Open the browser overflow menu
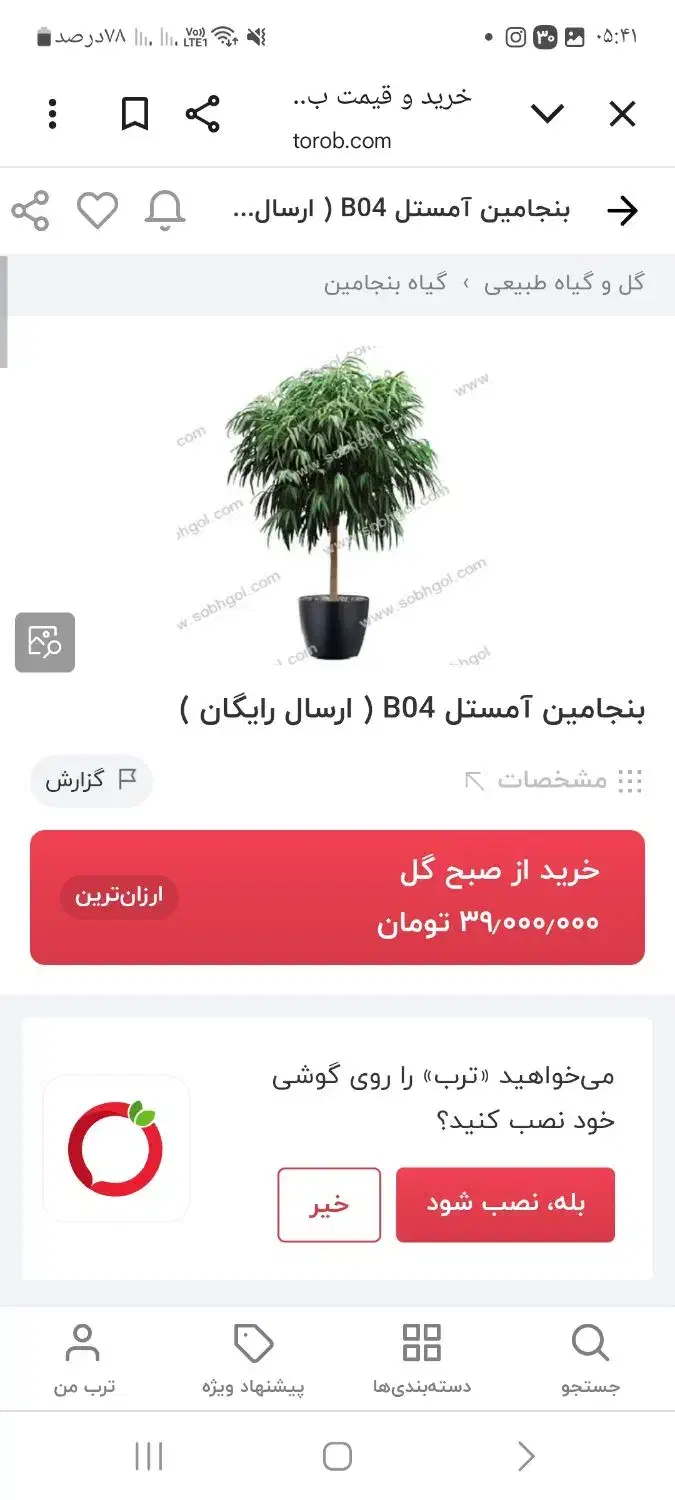 (x=53, y=115)
